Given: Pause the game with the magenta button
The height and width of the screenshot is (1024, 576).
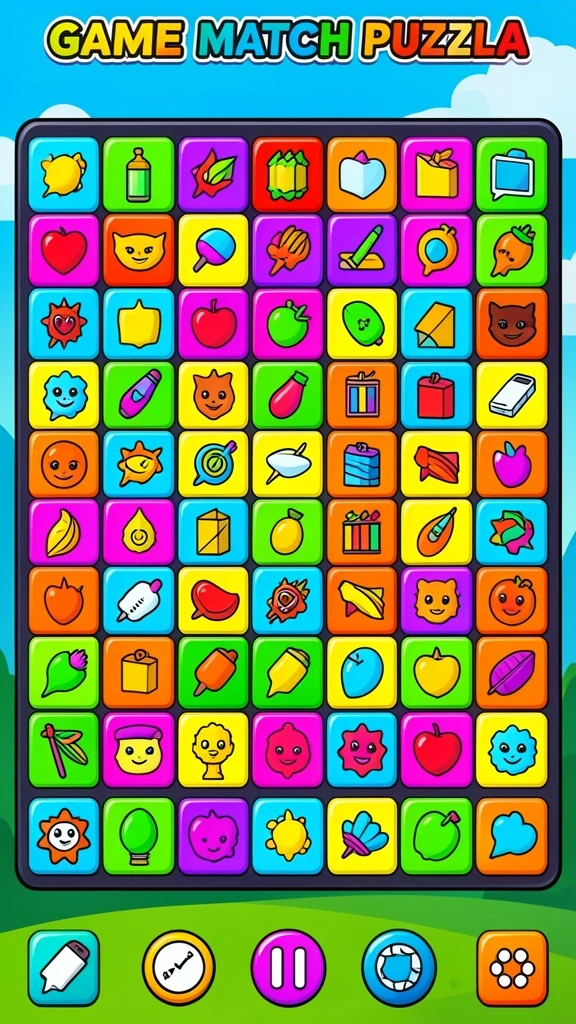Looking at the screenshot, I should pos(288,968).
